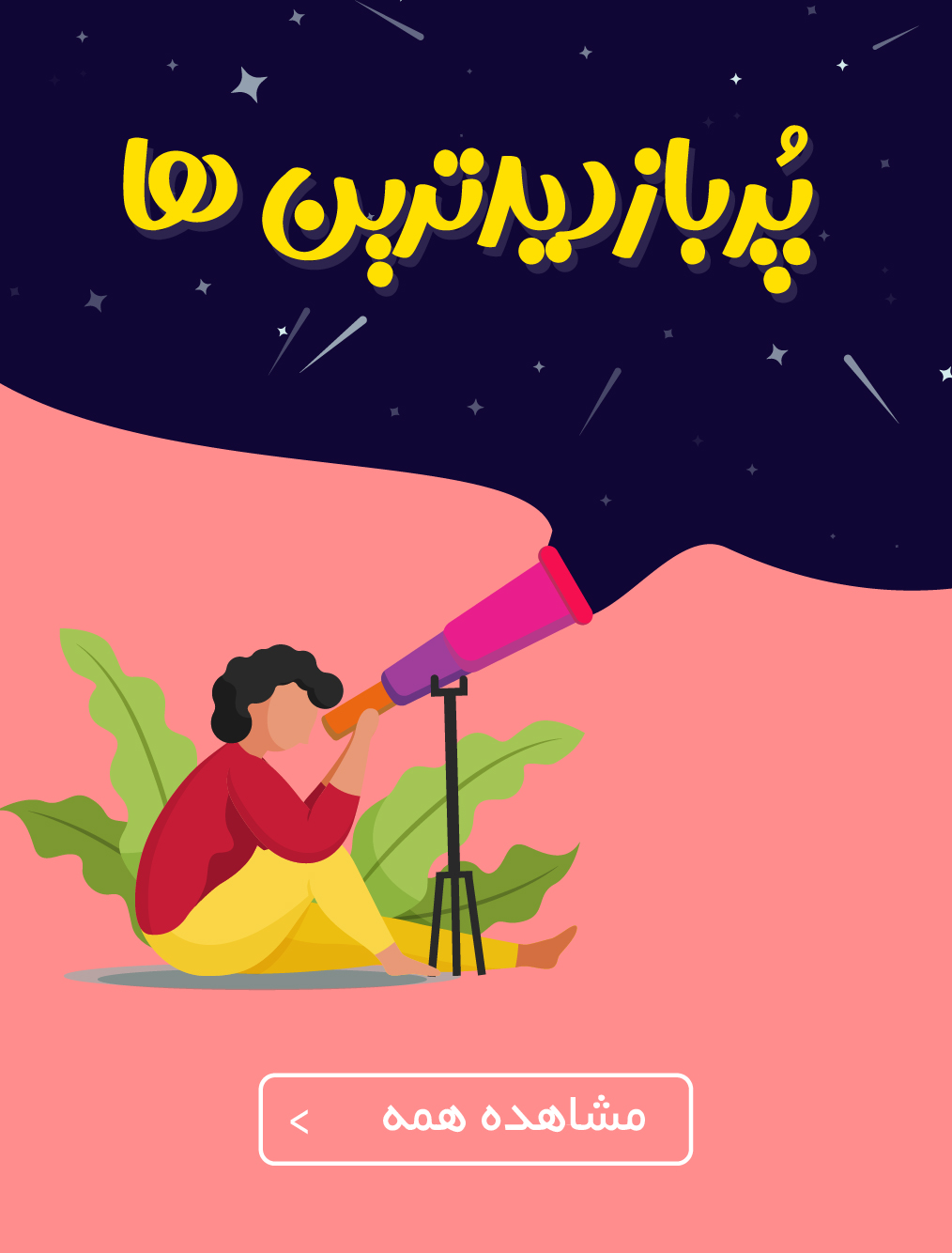Tap the مشاهده همه button
The height and width of the screenshot is (1253, 952).
(x=475, y=1119)
